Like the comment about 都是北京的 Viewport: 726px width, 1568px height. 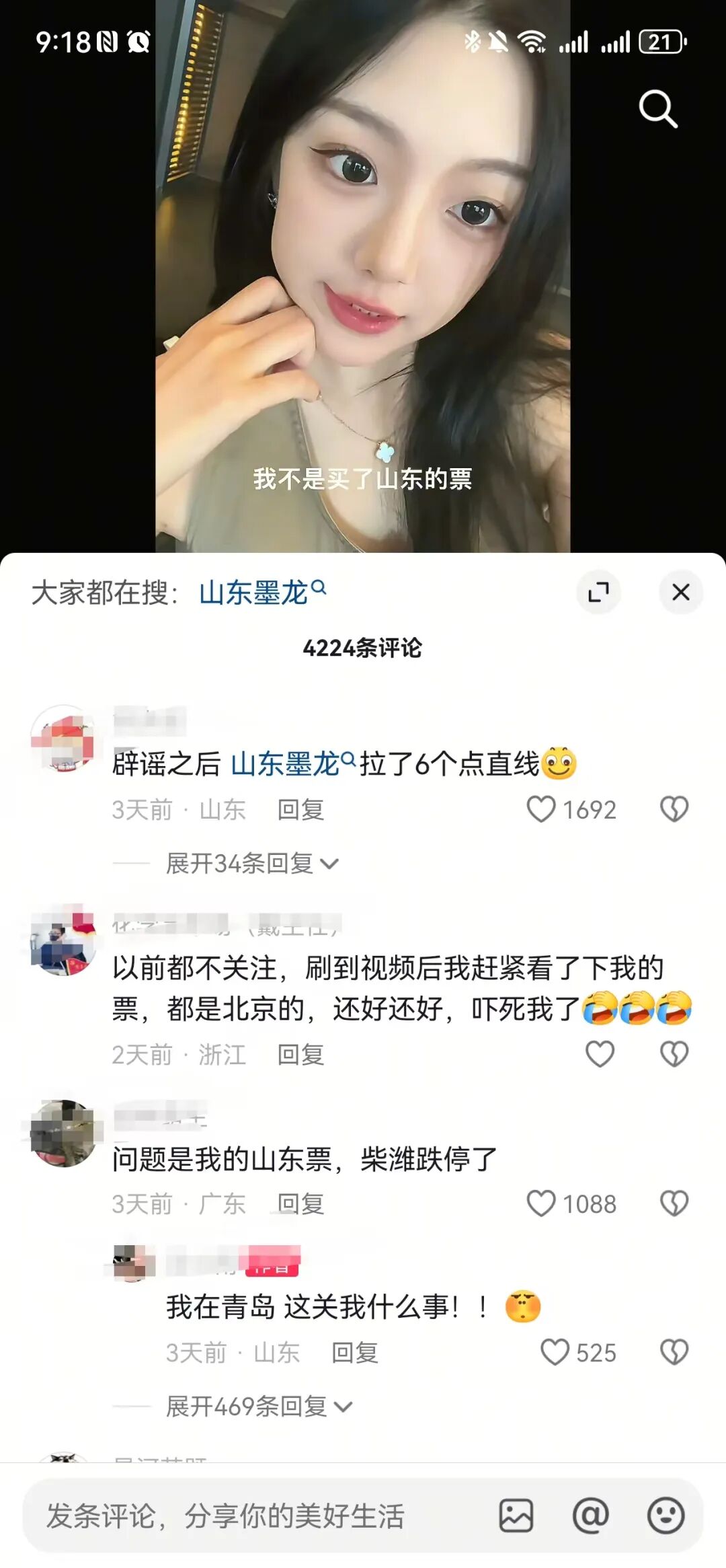tap(600, 1054)
